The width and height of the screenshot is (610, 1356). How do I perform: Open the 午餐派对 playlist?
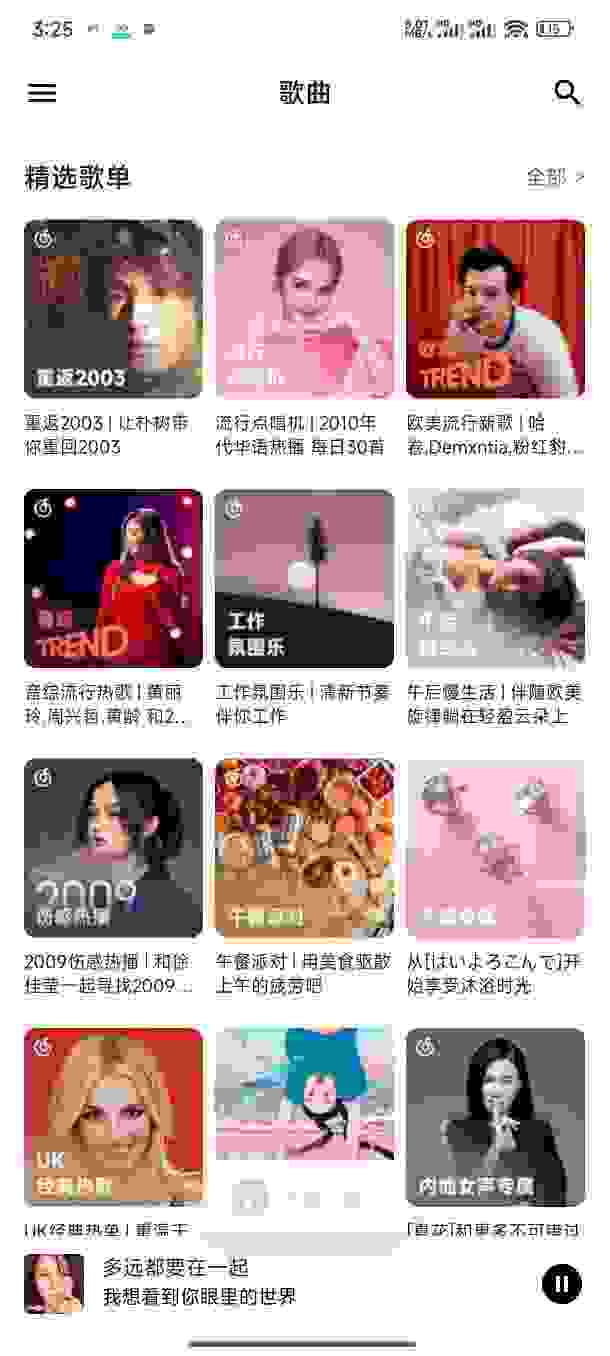(304, 847)
